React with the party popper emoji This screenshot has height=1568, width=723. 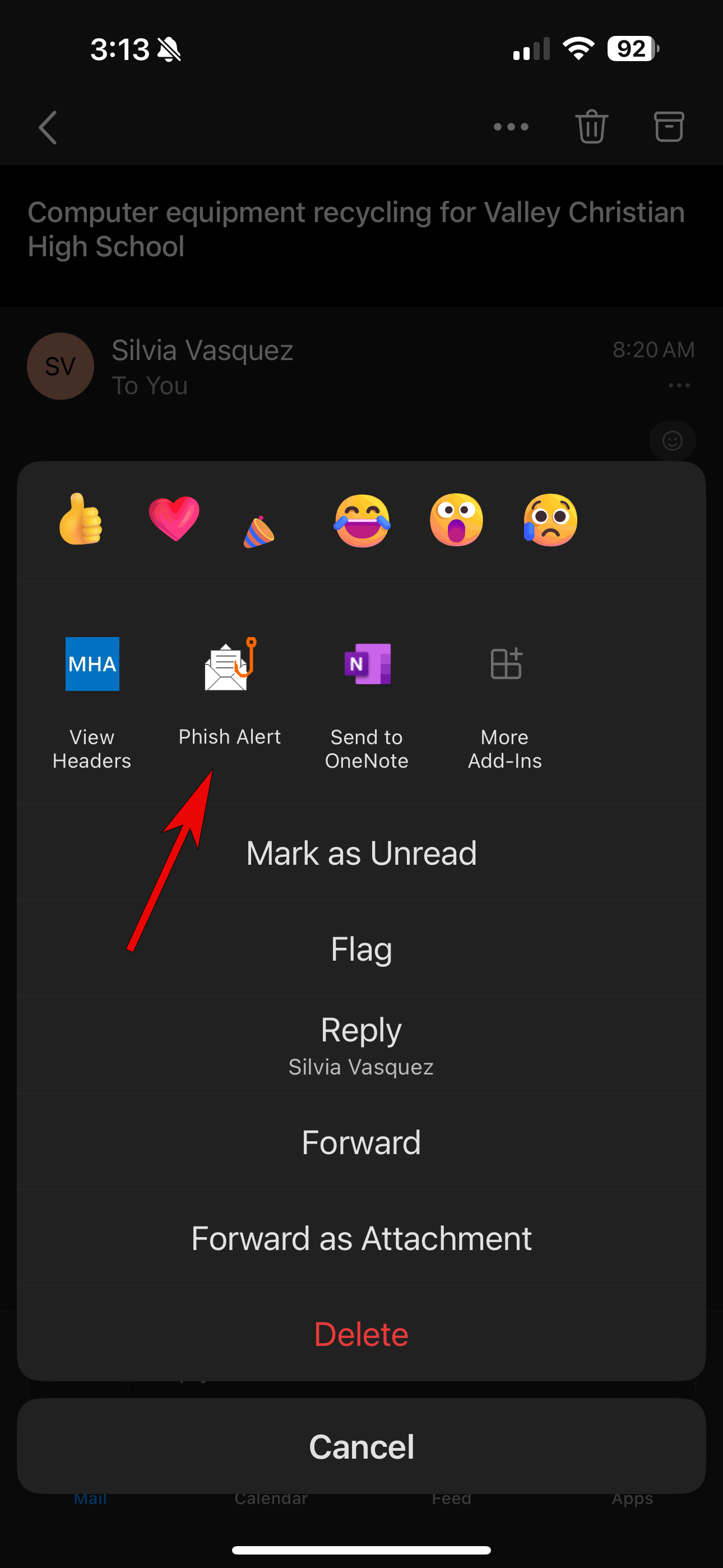tap(258, 523)
